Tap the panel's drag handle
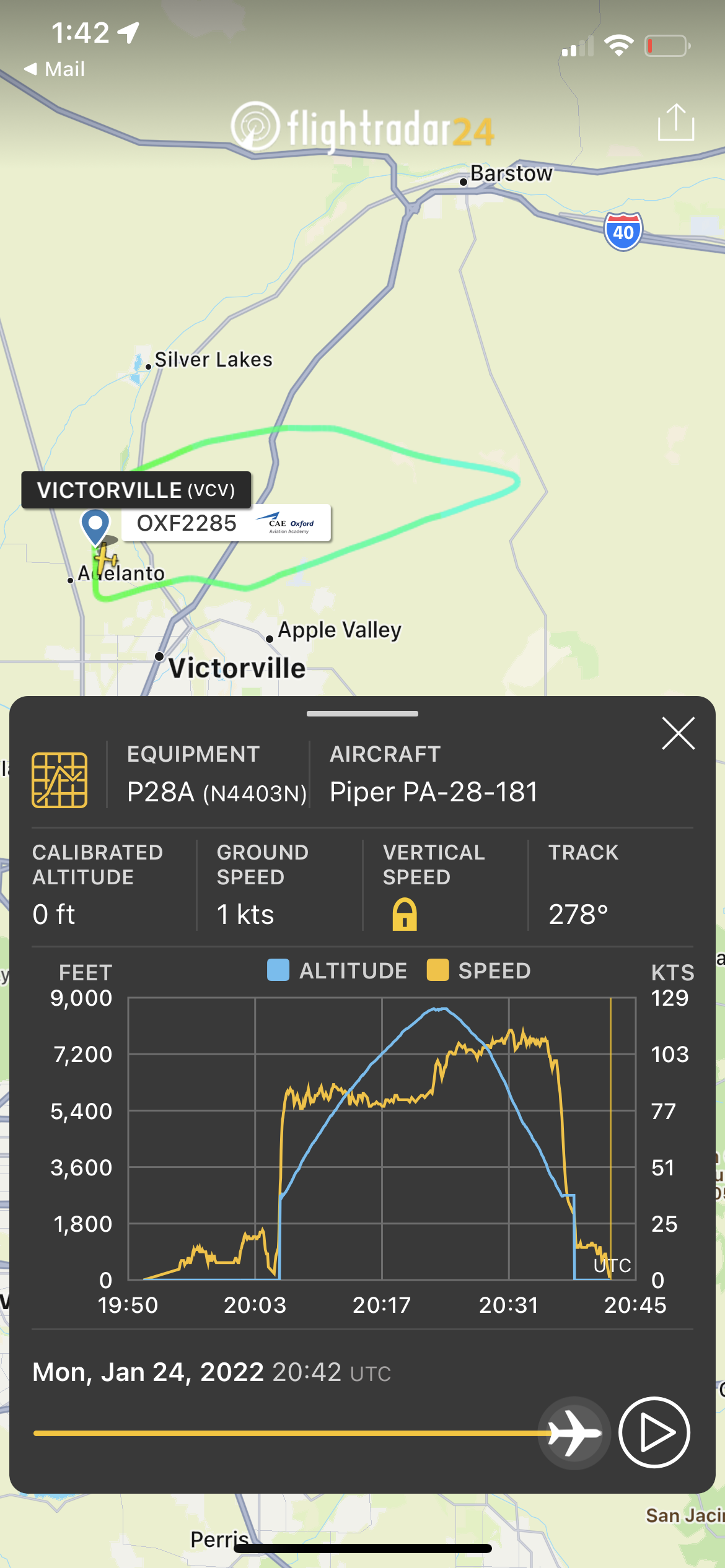Viewport: 725px width, 1568px height. (x=362, y=713)
